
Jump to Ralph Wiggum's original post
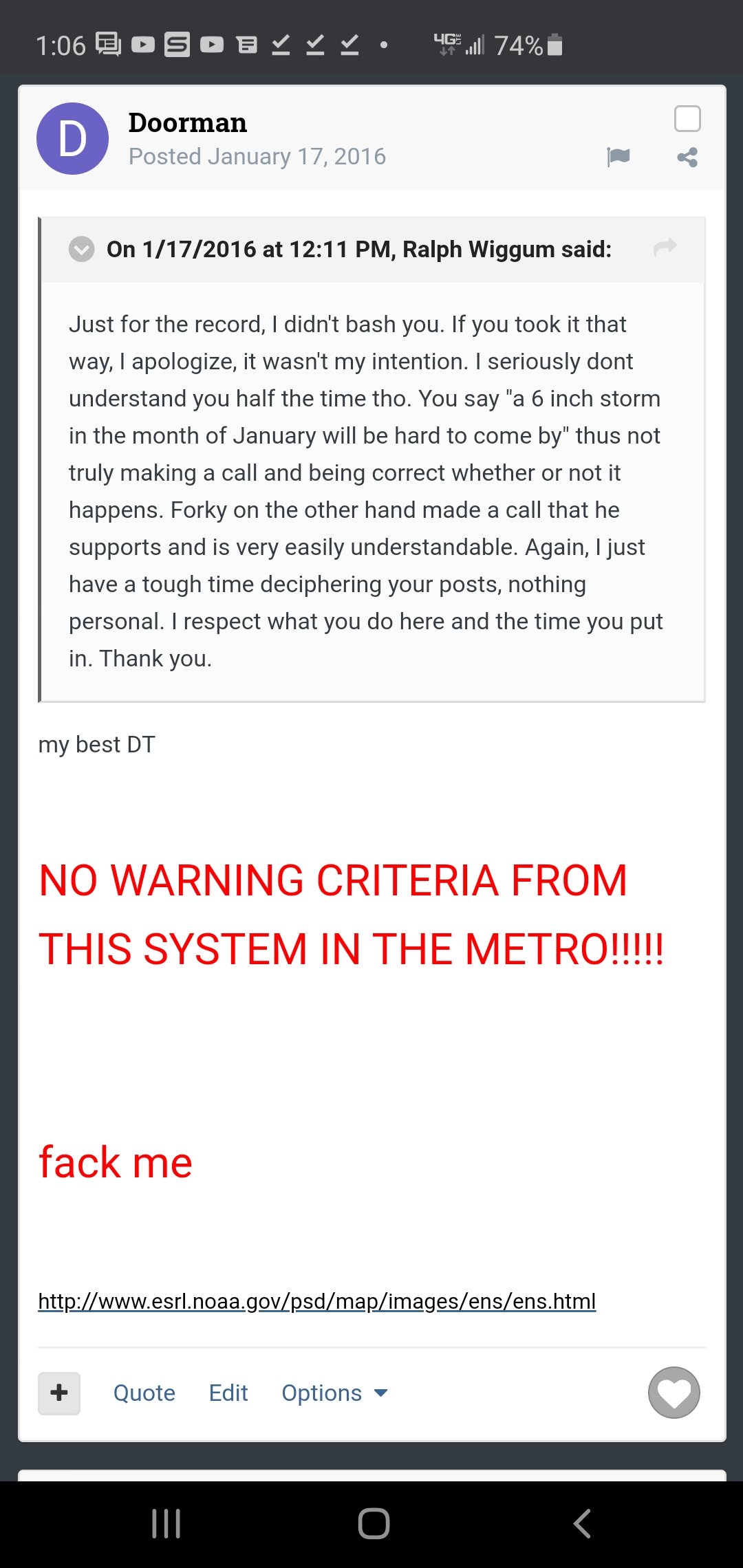pyautogui.click(x=665, y=248)
